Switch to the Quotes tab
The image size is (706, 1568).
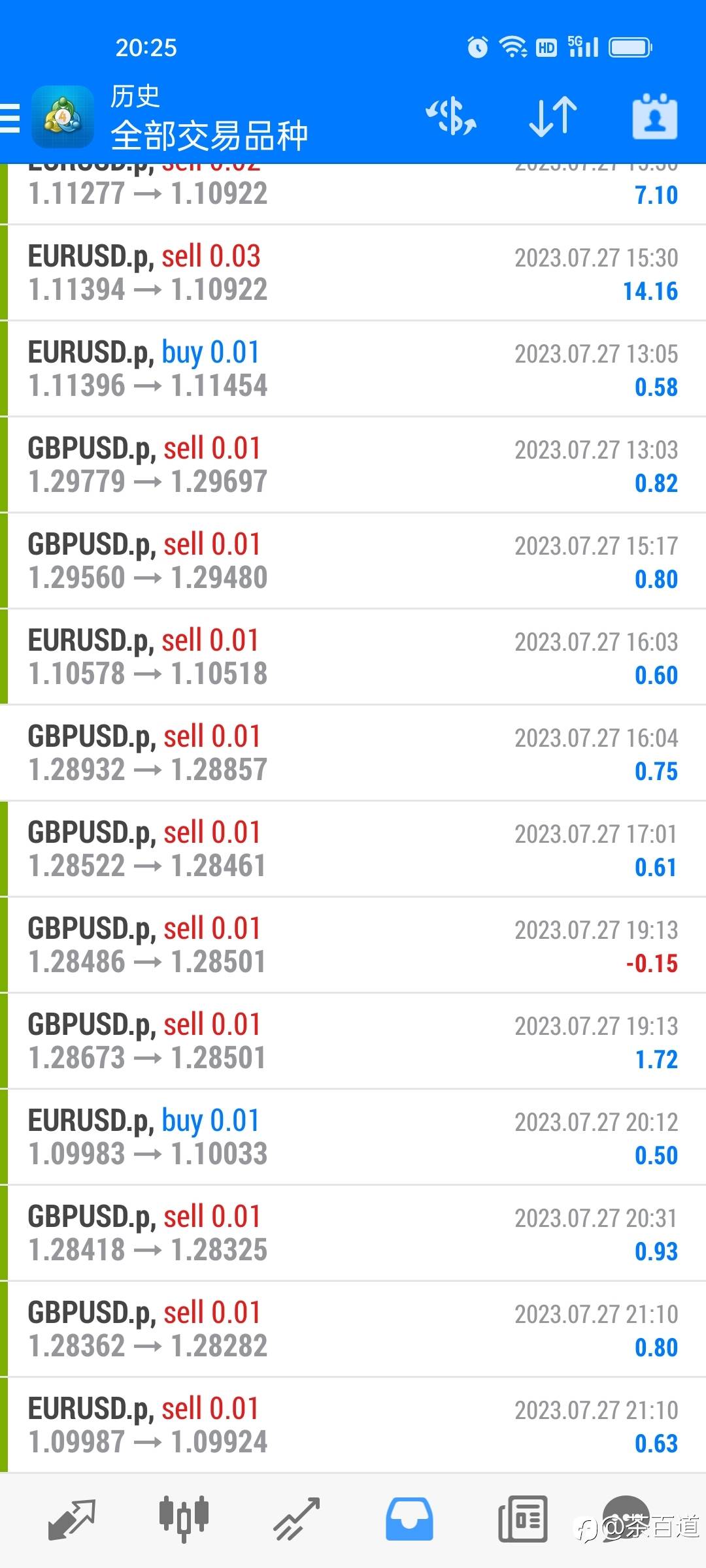[72, 1518]
